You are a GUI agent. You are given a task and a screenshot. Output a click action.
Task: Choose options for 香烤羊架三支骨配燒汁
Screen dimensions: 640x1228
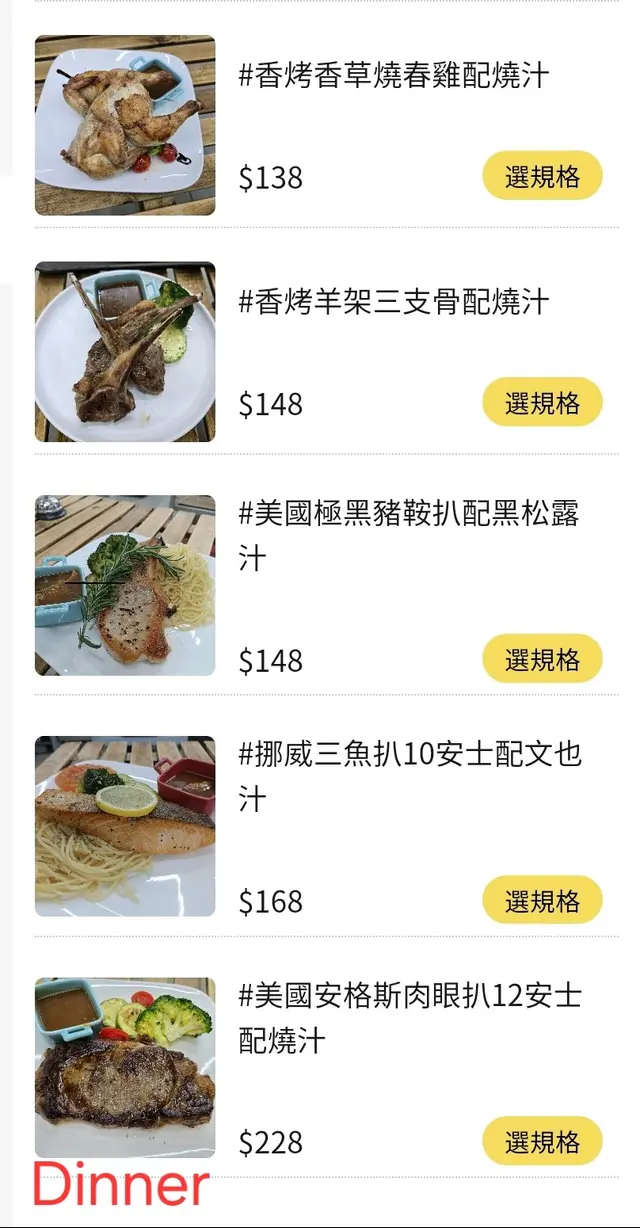coord(542,403)
